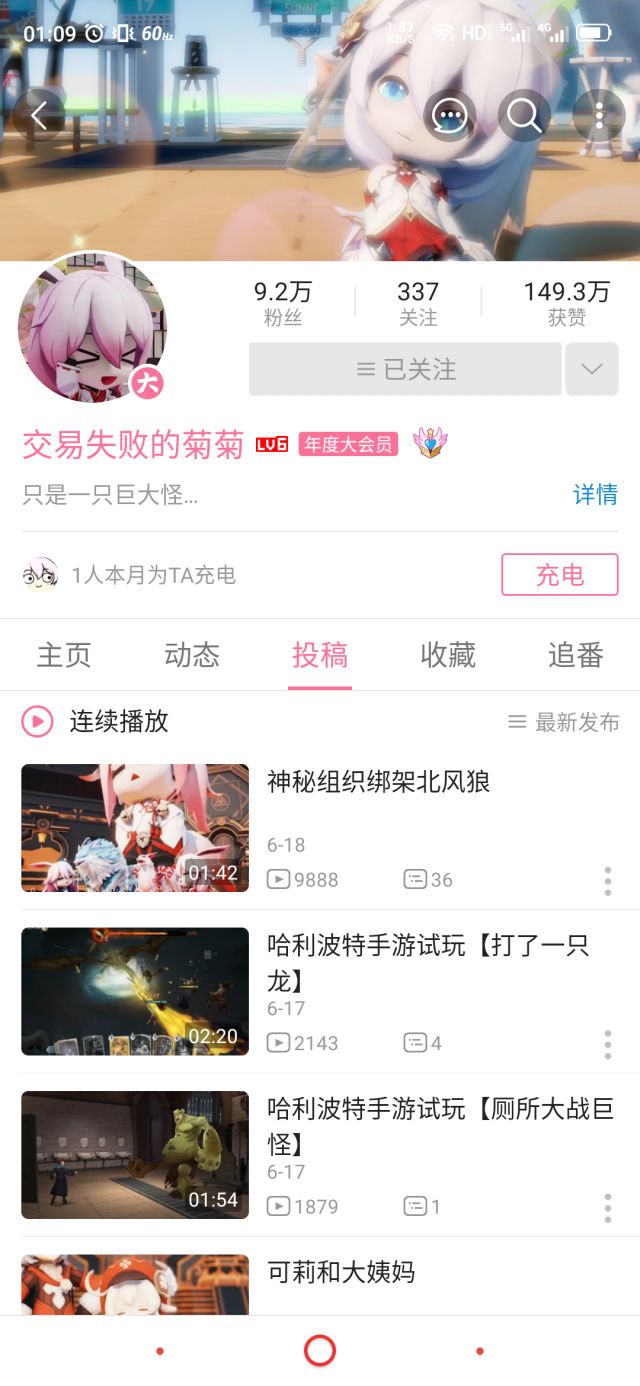Open the message chat icon
The image size is (640, 1386).
pyautogui.click(x=450, y=116)
